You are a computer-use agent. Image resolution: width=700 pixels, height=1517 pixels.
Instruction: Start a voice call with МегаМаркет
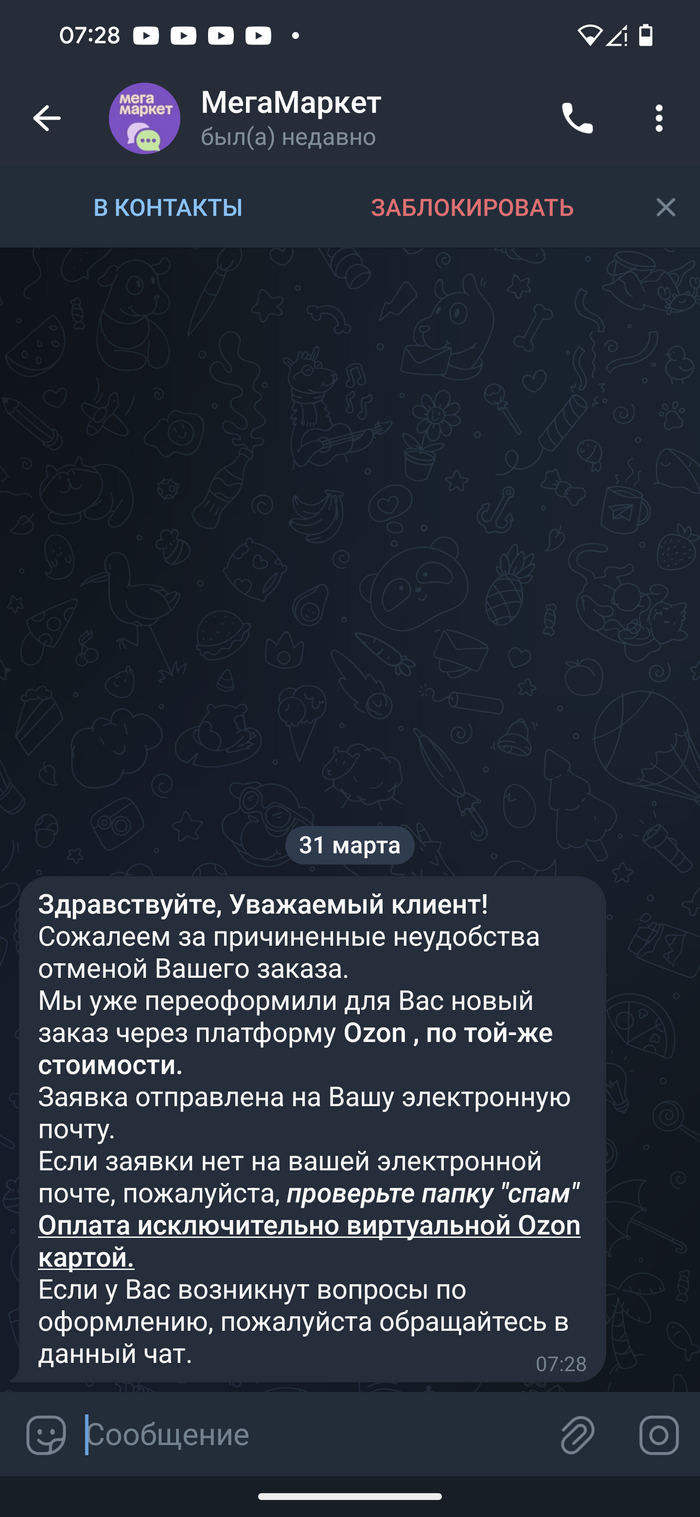577,119
